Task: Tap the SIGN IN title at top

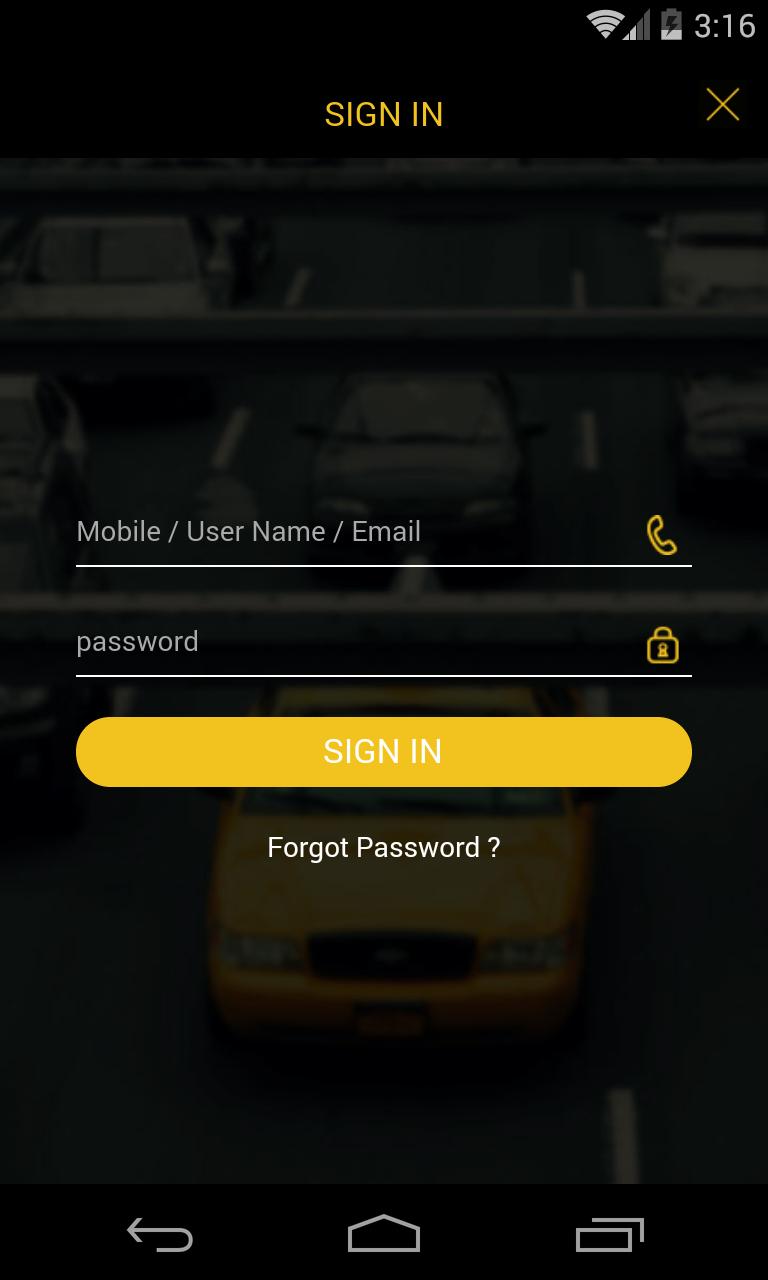Action: tap(383, 114)
